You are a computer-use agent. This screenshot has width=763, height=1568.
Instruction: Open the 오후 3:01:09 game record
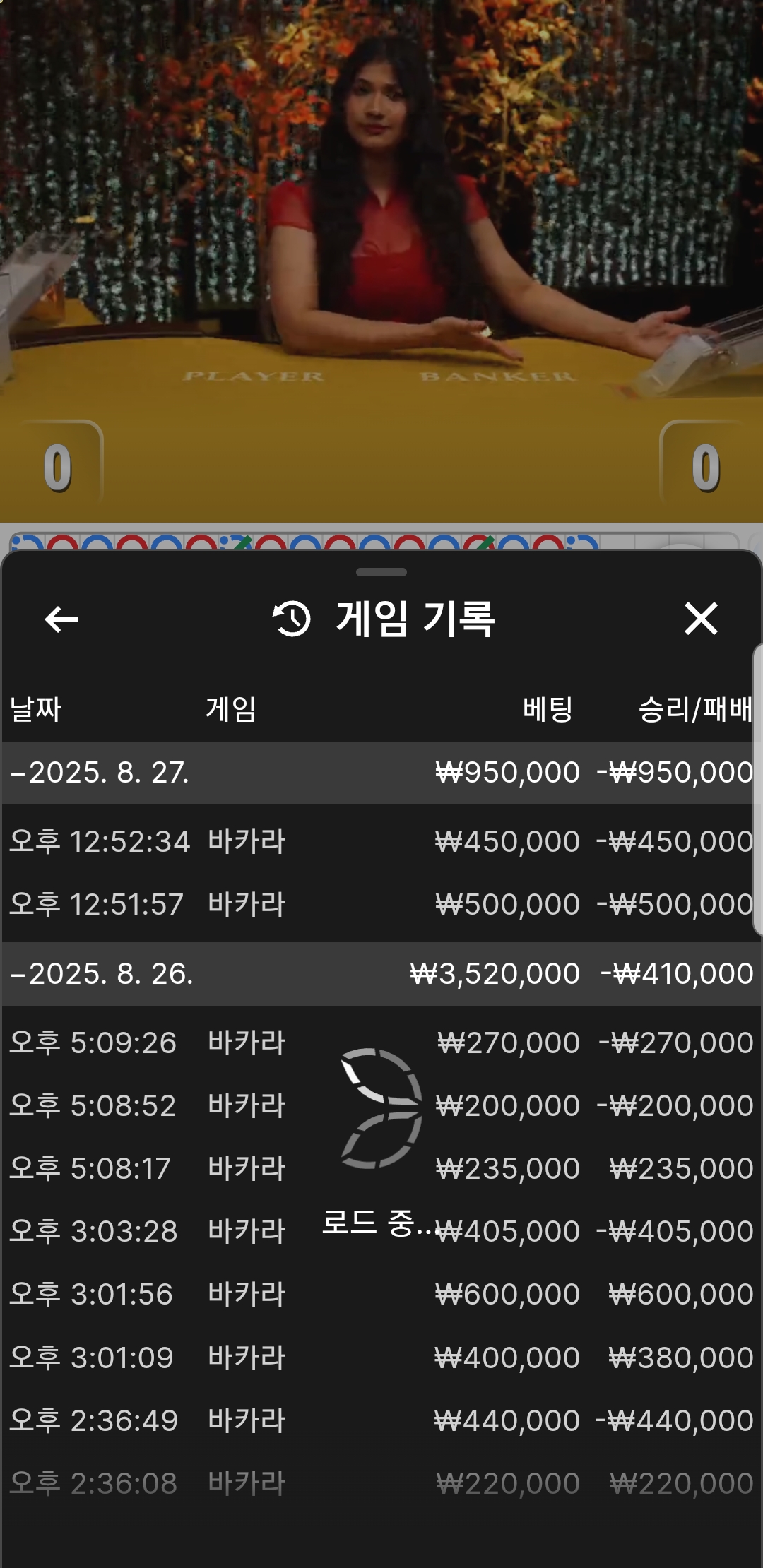pyautogui.click(x=381, y=1358)
